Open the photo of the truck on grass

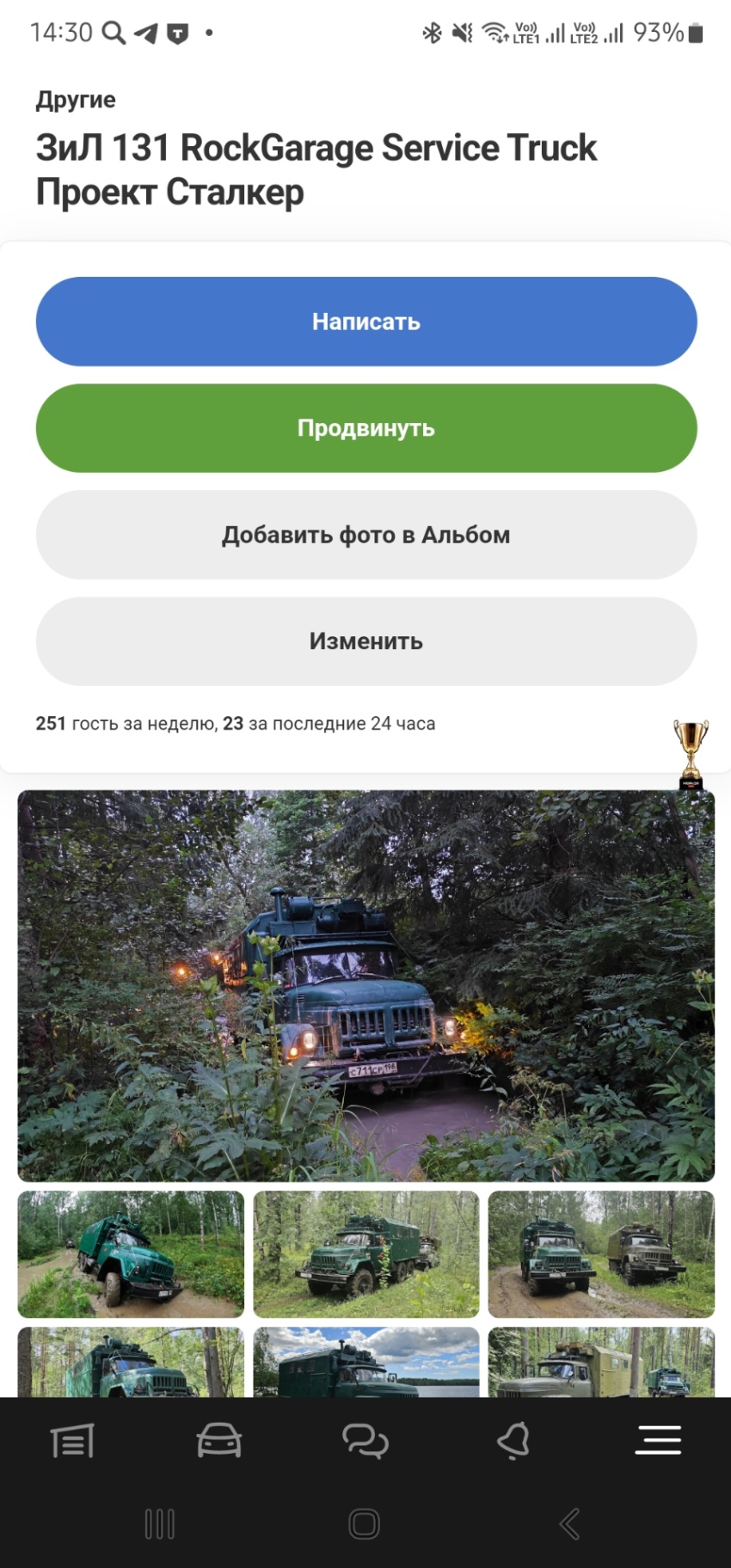coord(365,1254)
